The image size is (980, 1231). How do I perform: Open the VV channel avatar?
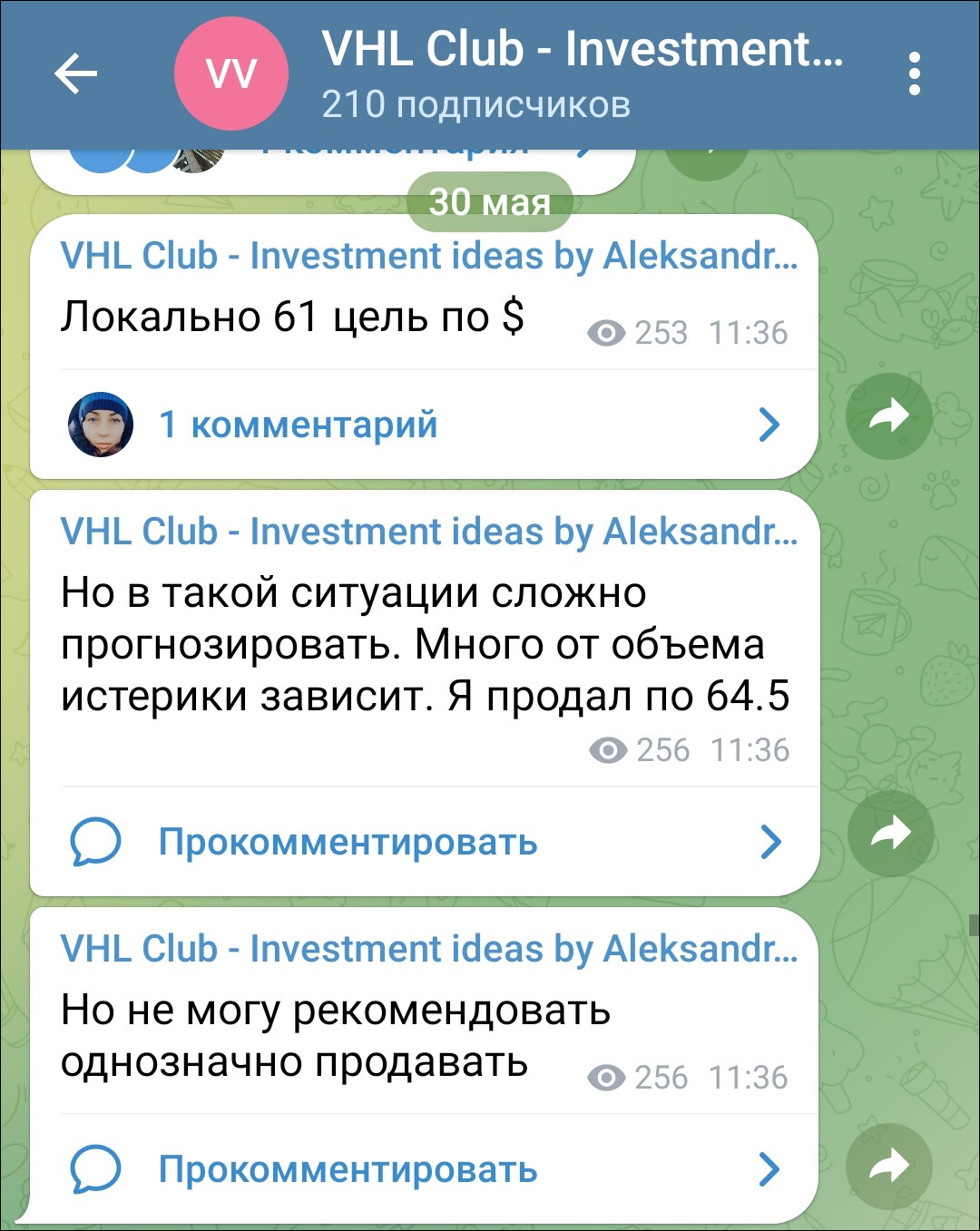[x=231, y=73]
